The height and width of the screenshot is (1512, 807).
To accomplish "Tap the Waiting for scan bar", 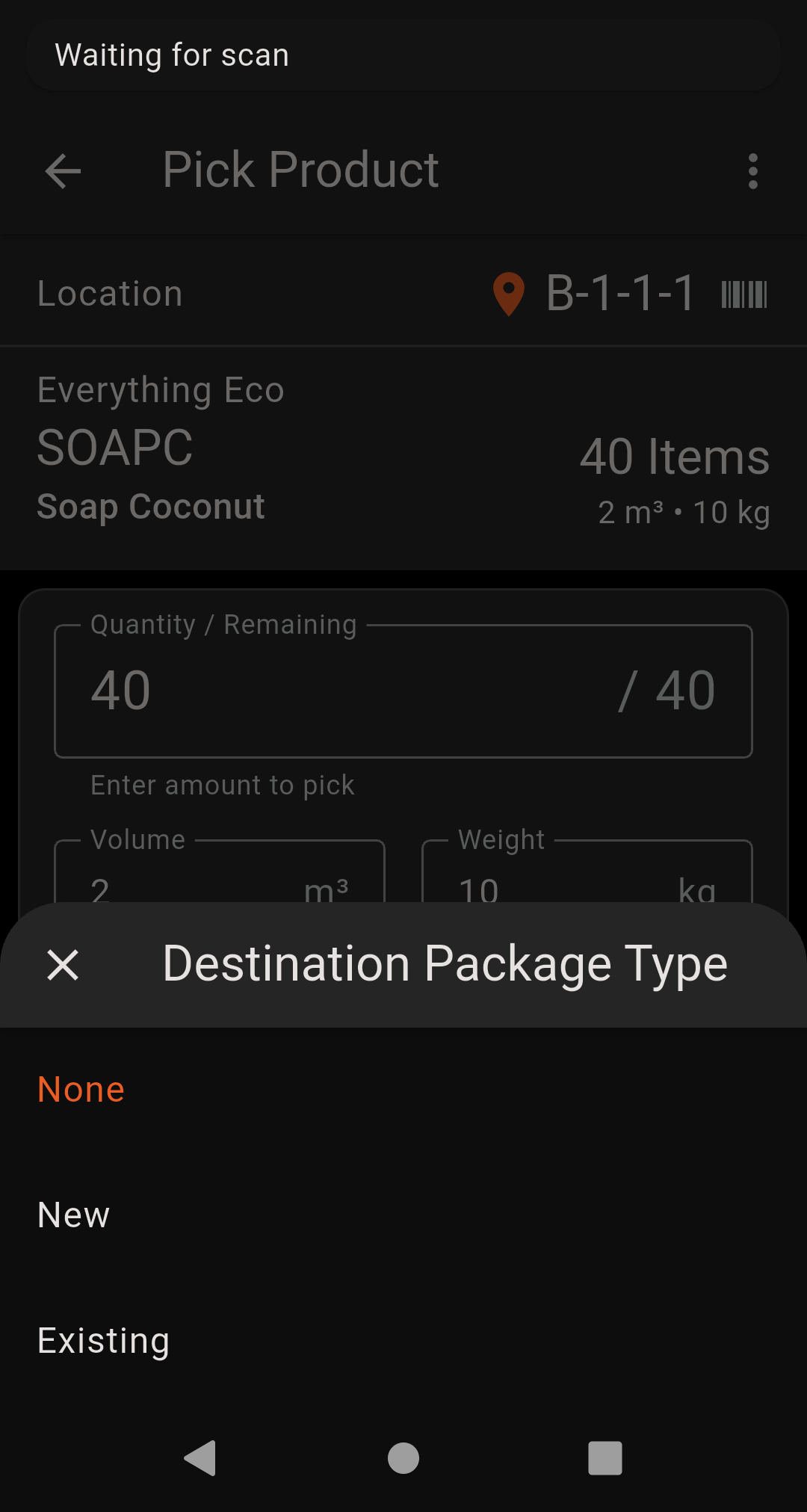I will (x=403, y=55).
